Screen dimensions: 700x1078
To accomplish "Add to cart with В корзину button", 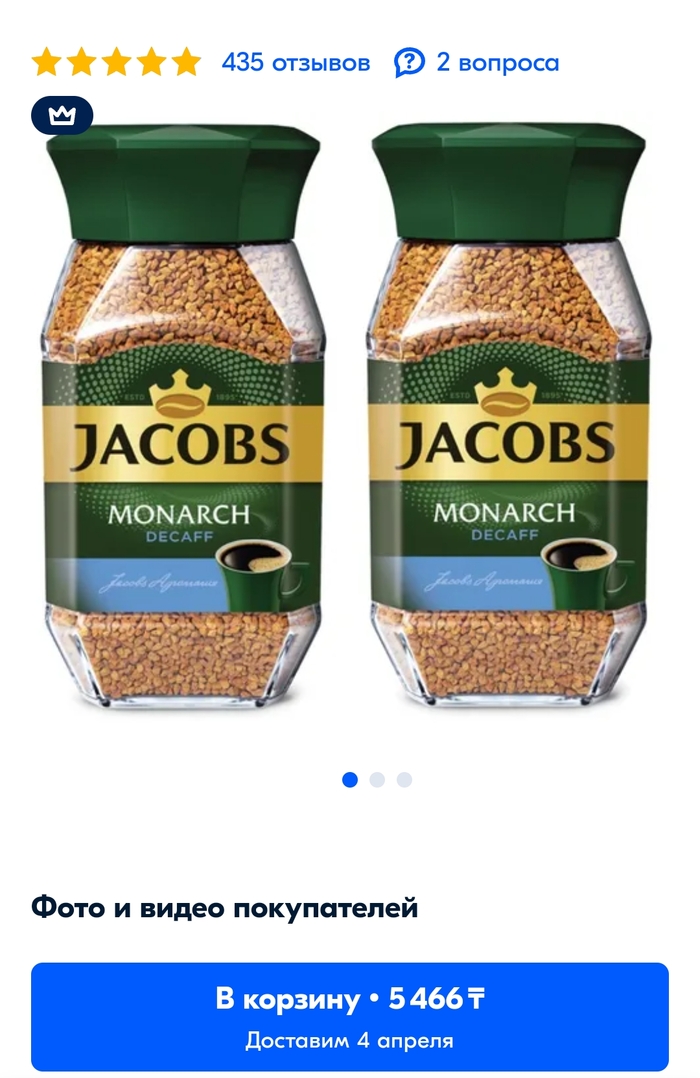I will pos(350,1016).
